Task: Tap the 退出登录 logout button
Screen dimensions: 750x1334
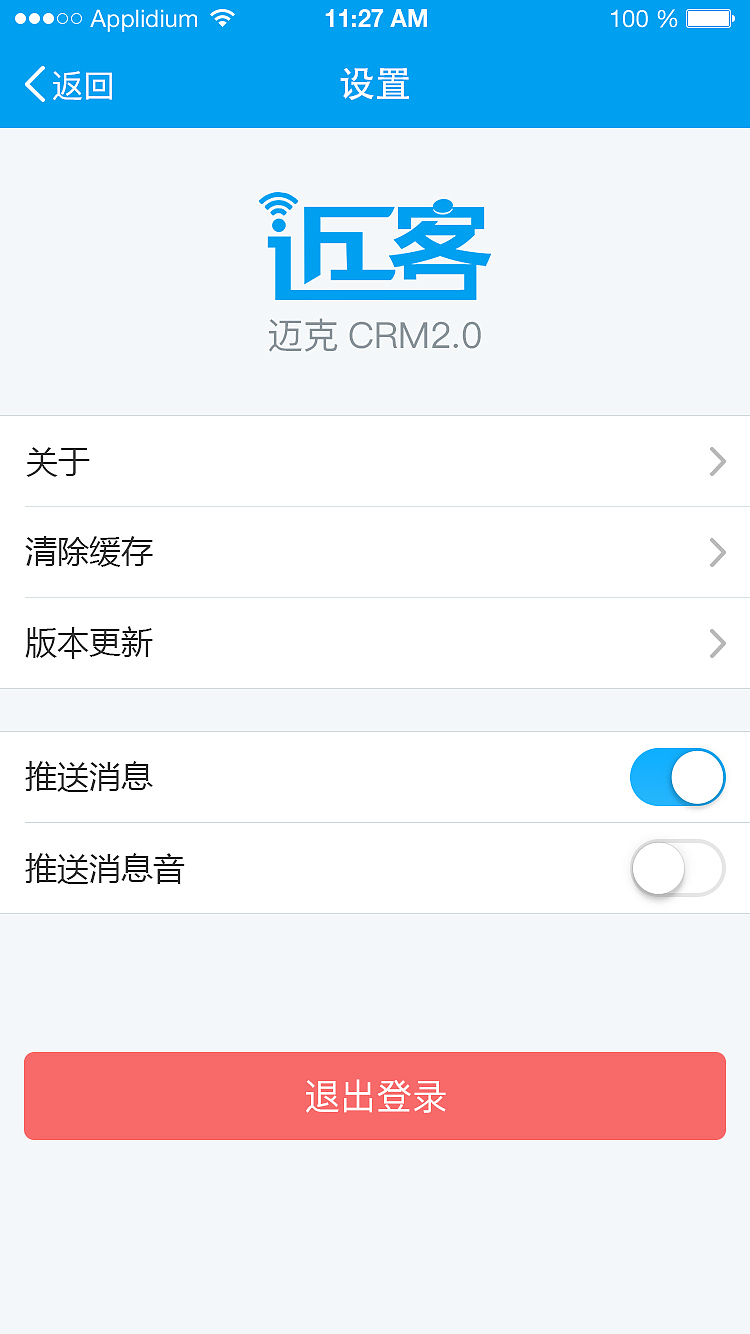Action: coord(375,1096)
